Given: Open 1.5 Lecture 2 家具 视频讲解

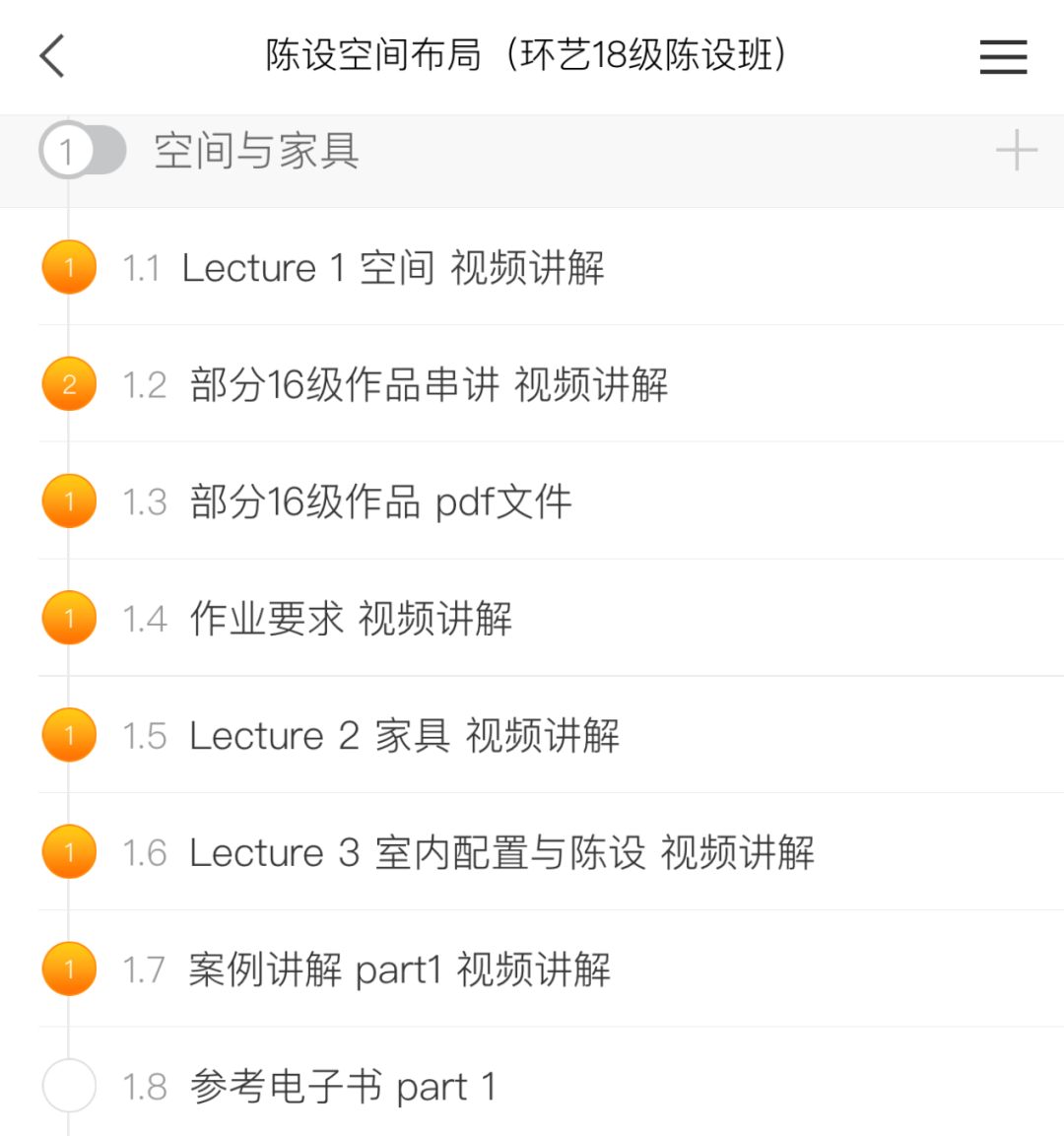Looking at the screenshot, I should pyautogui.click(x=404, y=736).
